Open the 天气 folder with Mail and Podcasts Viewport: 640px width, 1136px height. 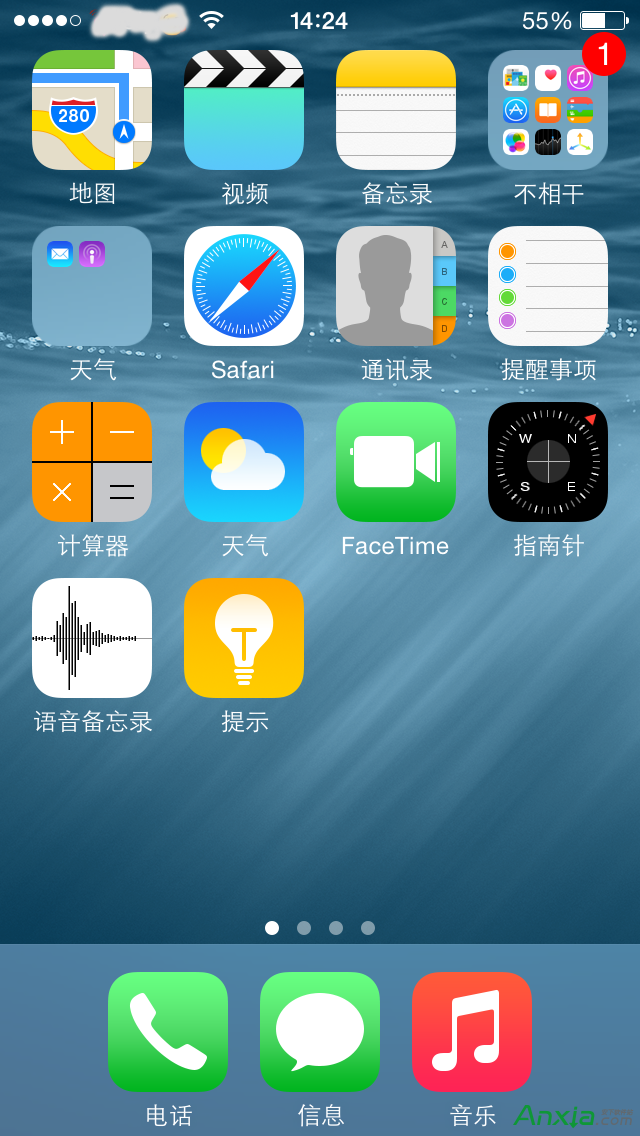pyautogui.click(x=92, y=286)
